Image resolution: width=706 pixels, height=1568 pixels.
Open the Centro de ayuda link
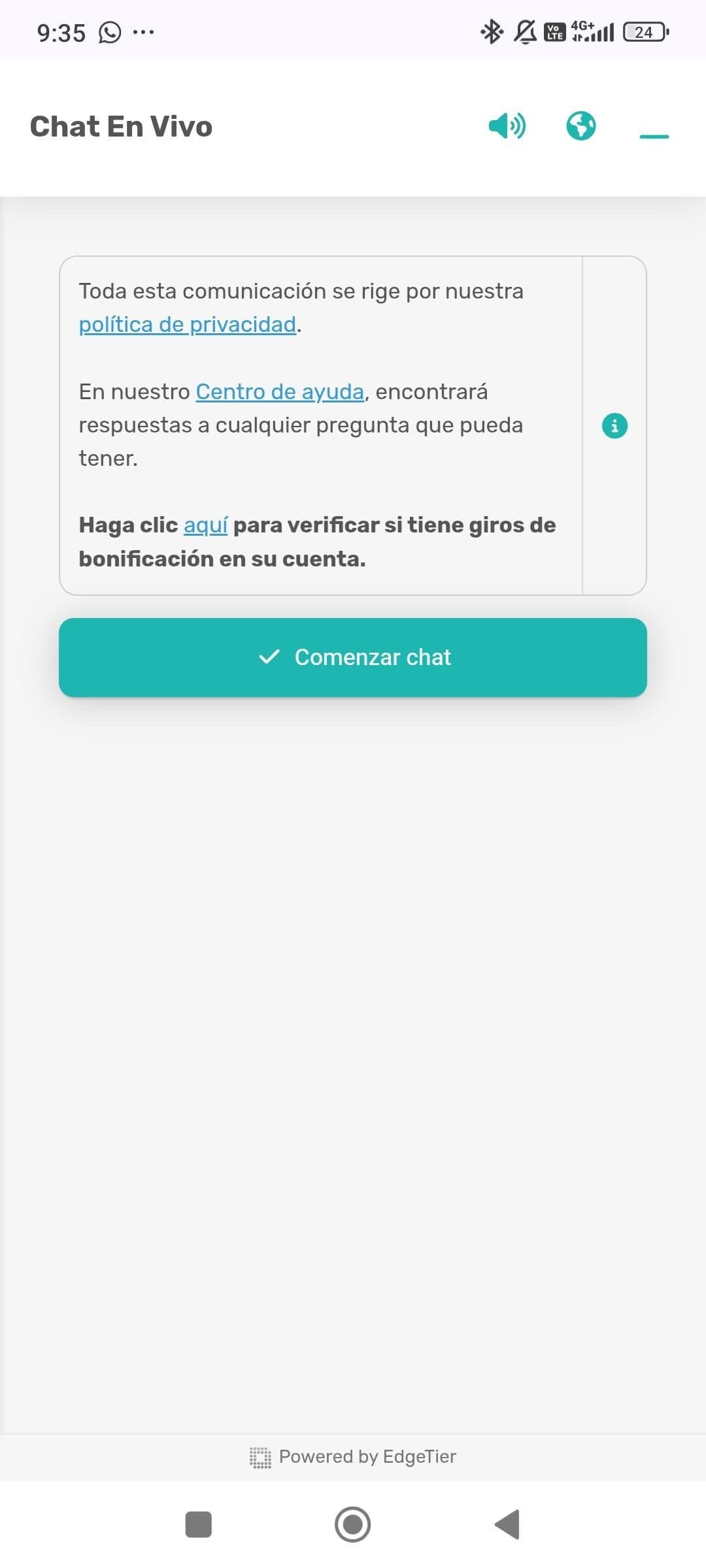pyautogui.click(x=280, y=391)
